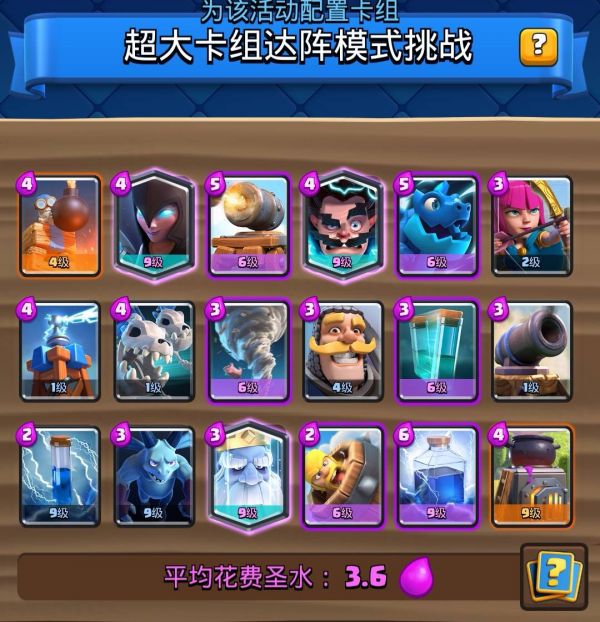Open the help question mark in the banner
The width and height of the screenshot is (600, 622).
[538, 46]
